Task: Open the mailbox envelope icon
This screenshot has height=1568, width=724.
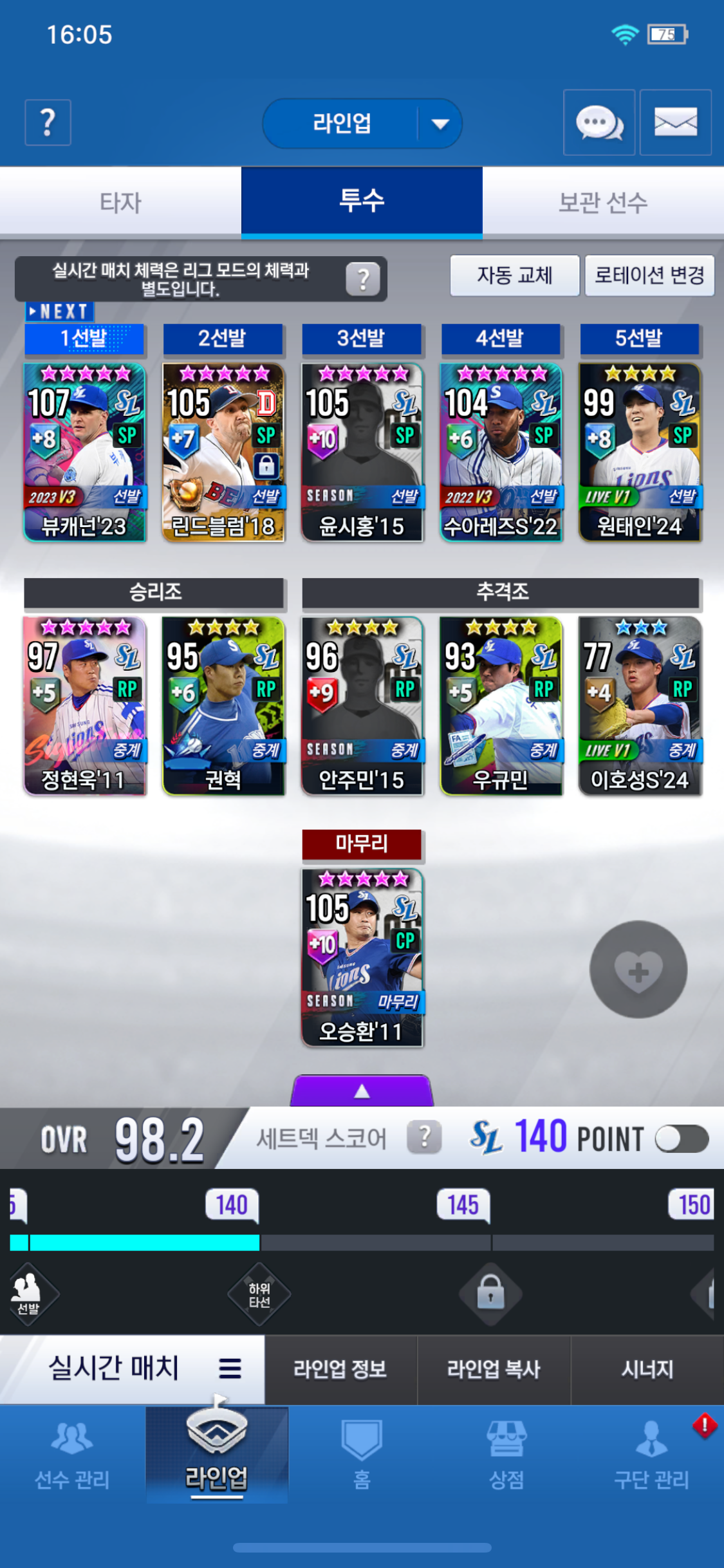Action: (675, 122)
